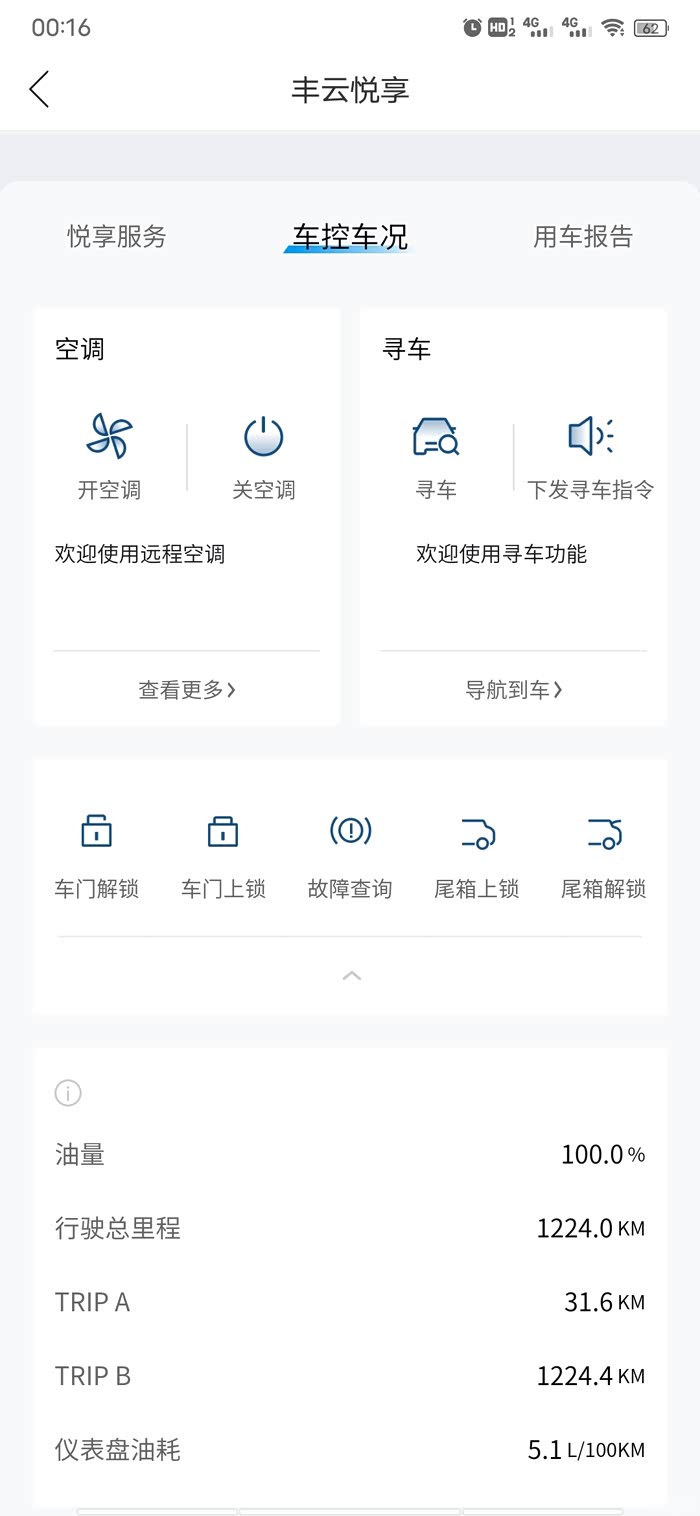Turn on the air conditioner with 开空调
The image size is (700, 1516).
pos(109,456)
